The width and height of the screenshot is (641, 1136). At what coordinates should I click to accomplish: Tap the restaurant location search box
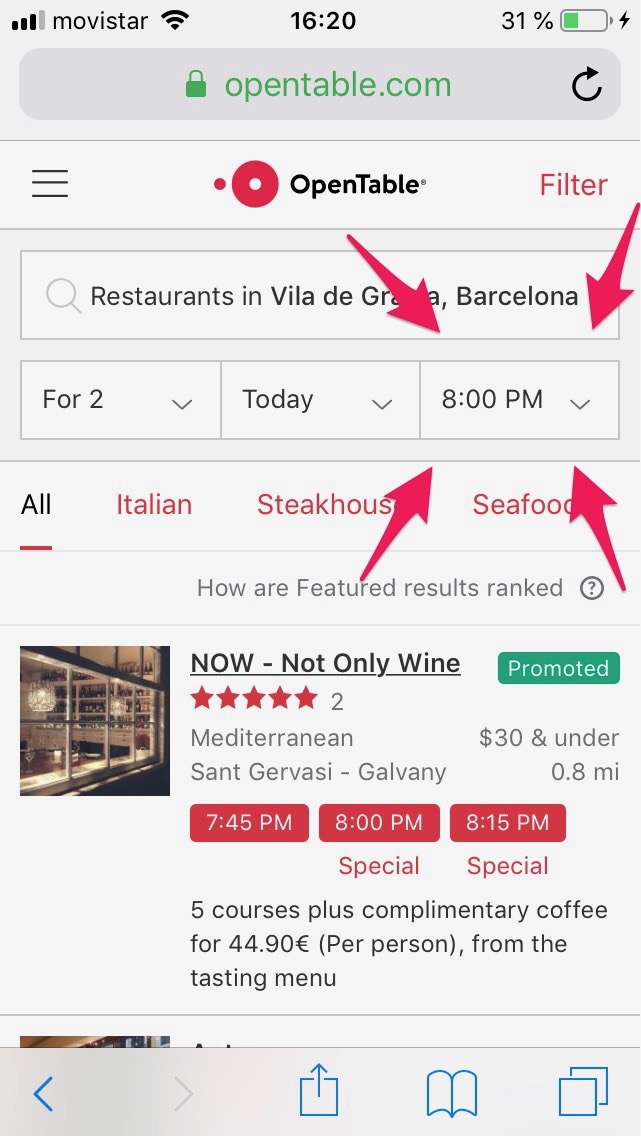point(320,296)
